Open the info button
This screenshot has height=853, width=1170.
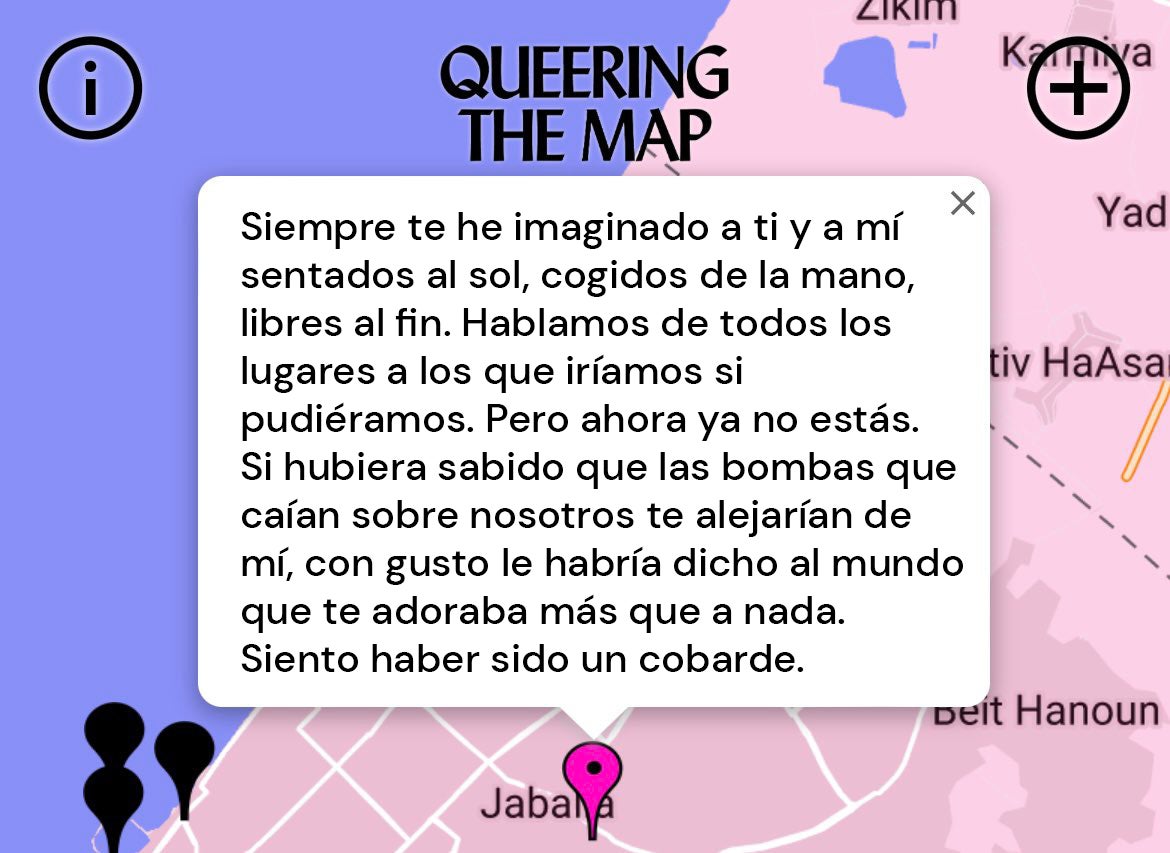(x=90, y=88)
